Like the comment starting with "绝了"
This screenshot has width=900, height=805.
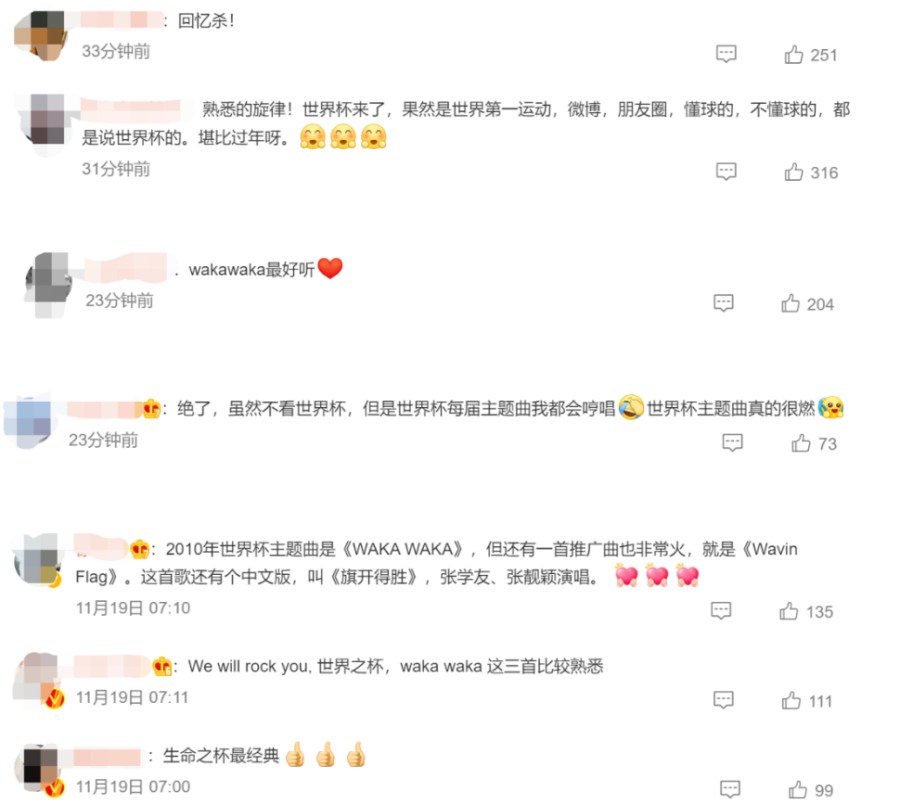[801, 443]
